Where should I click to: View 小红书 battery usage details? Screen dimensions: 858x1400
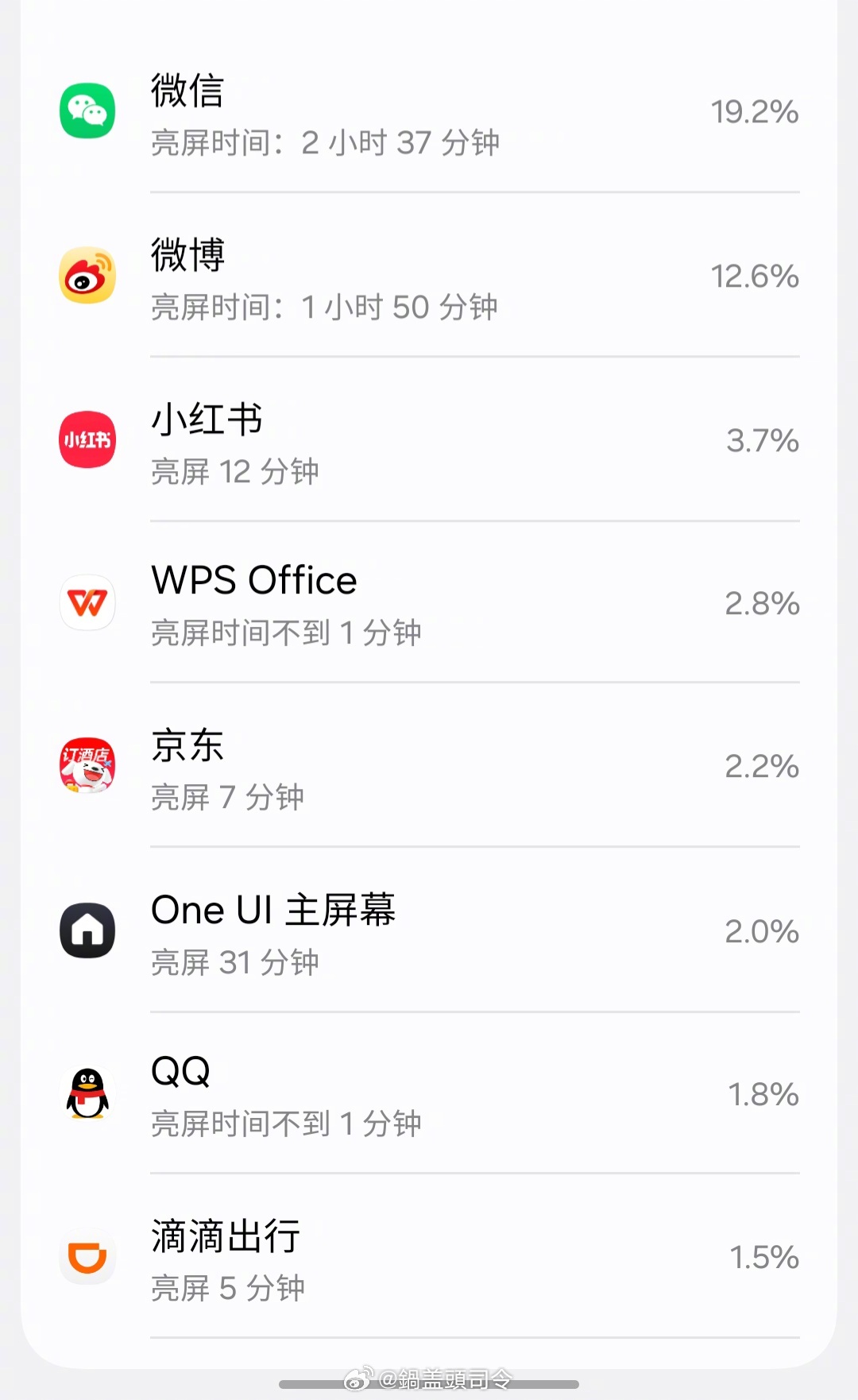(x=429, y=439)
